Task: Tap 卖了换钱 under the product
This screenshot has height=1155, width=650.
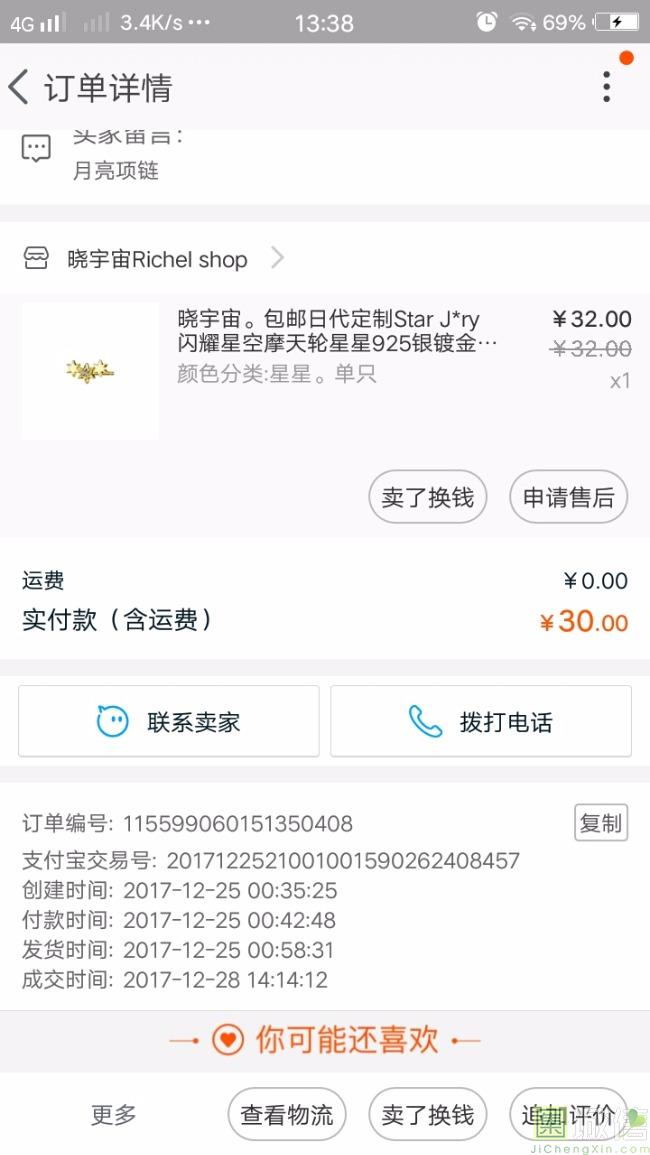Action: [x=427, y=497]
